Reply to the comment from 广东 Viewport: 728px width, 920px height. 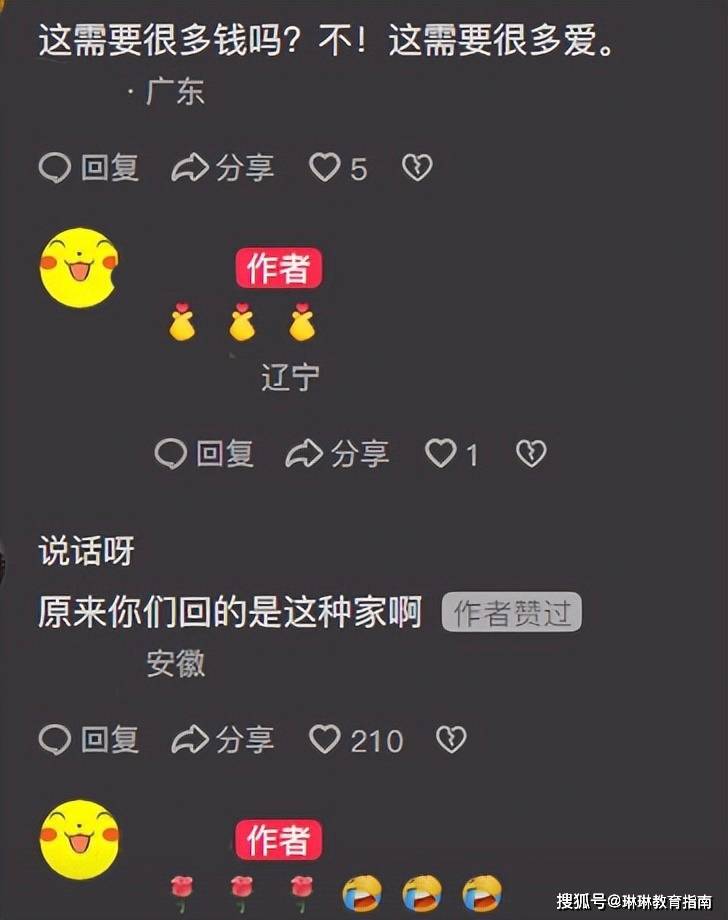(88, 168)
